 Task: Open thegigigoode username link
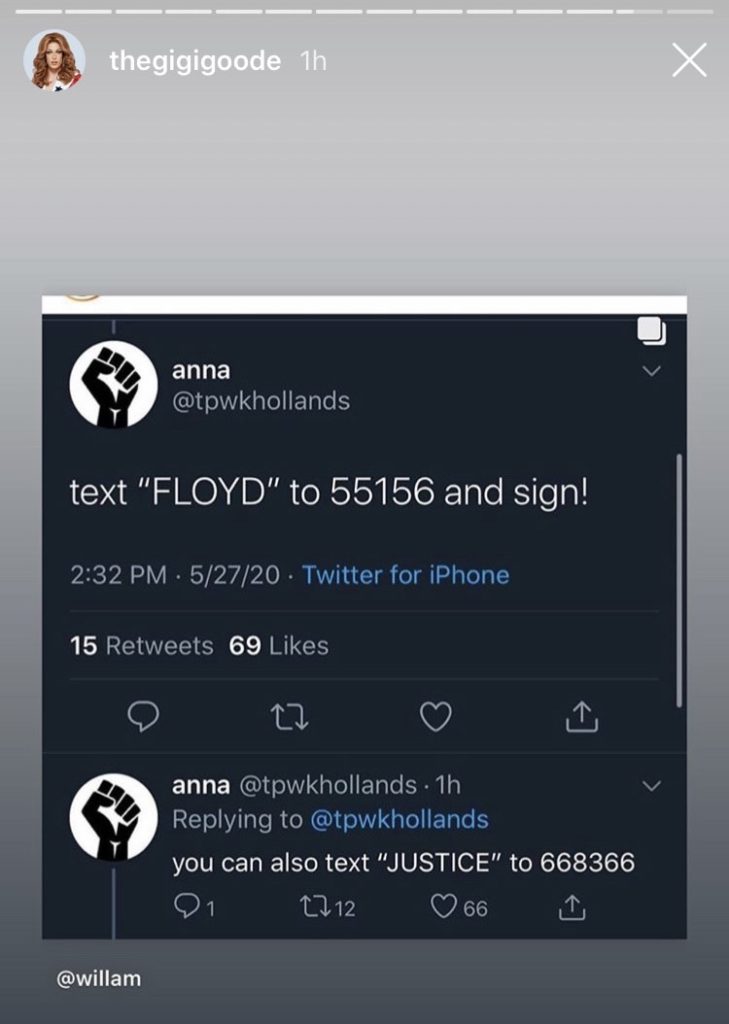coord(194,61)
